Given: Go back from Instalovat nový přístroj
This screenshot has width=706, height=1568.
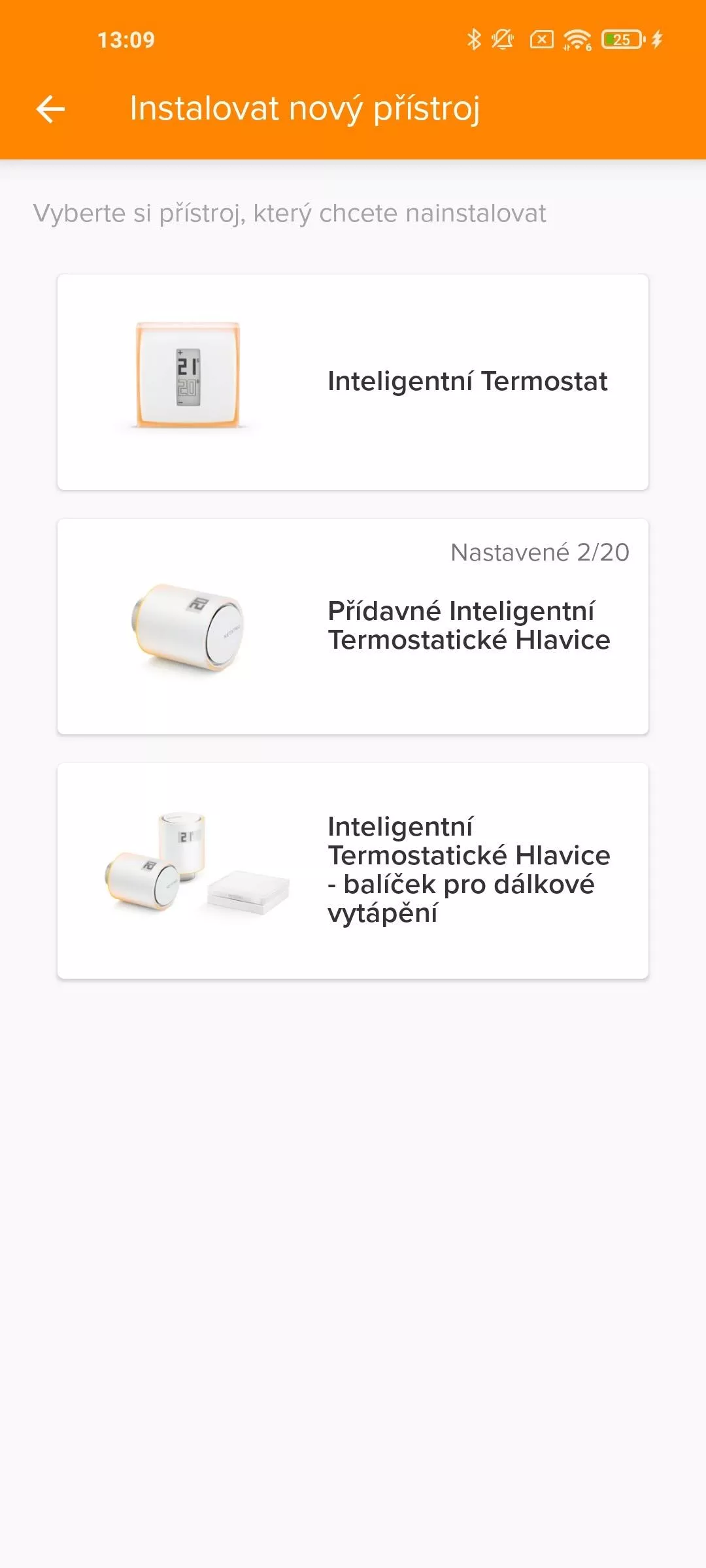Looking at the screenshot, I should (50, 108).
